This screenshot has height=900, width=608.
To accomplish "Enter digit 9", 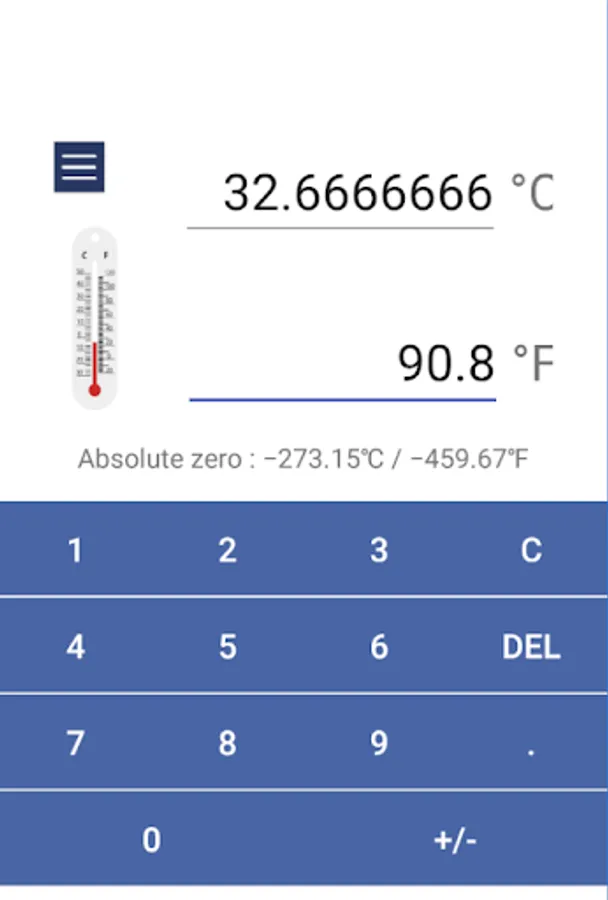I will point(379,743).
